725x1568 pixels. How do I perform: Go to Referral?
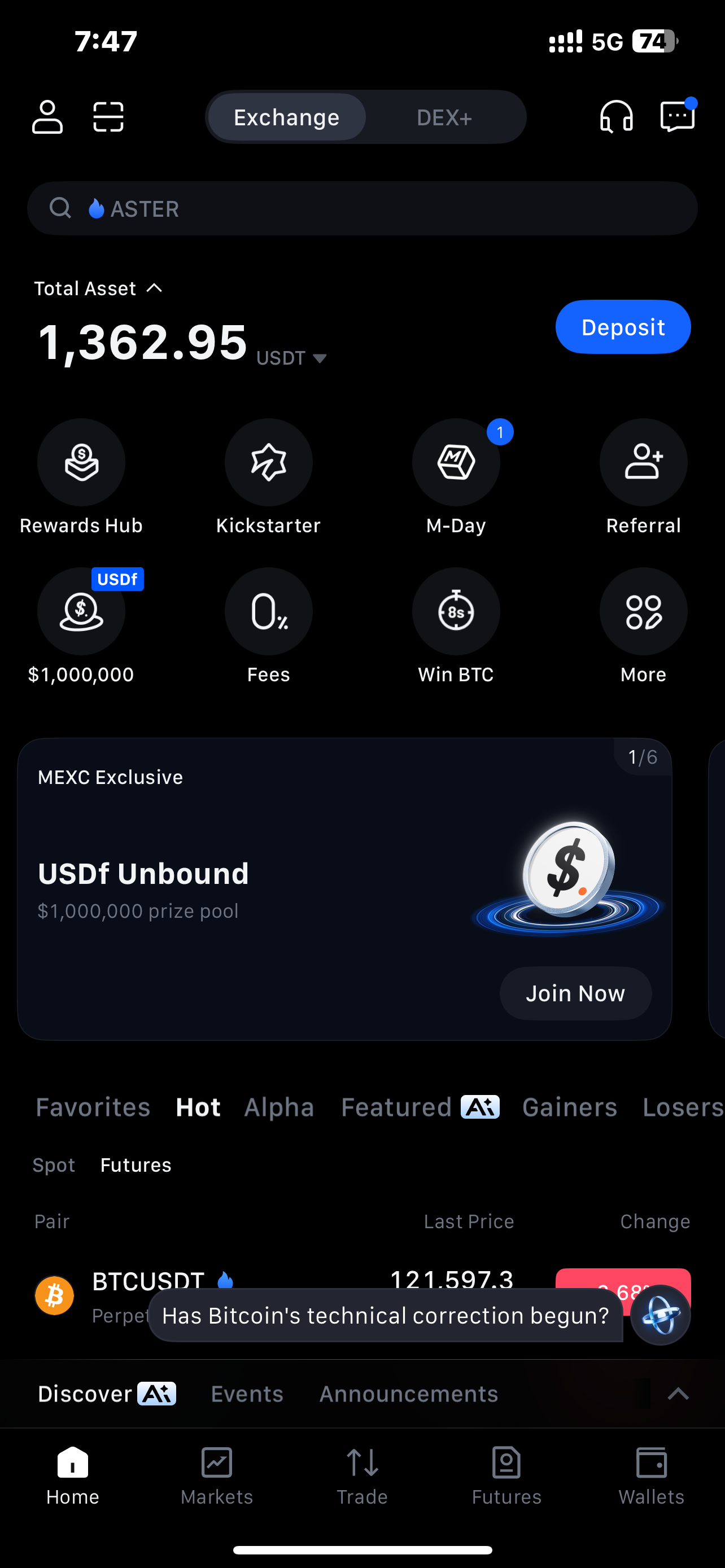click(x=644, y=463)
